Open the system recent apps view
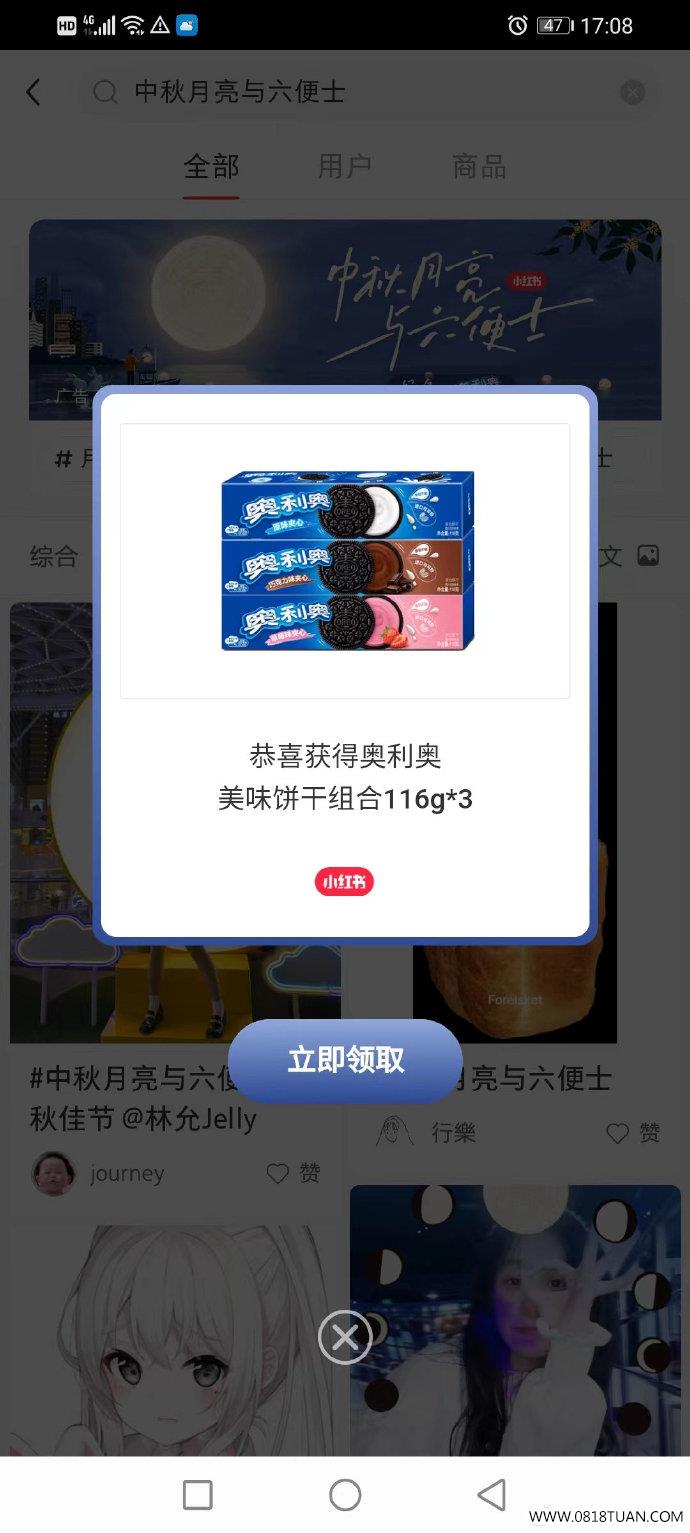Image resolution: width=690 pixels, height=1533 pixels. (x=198, y=1495)
